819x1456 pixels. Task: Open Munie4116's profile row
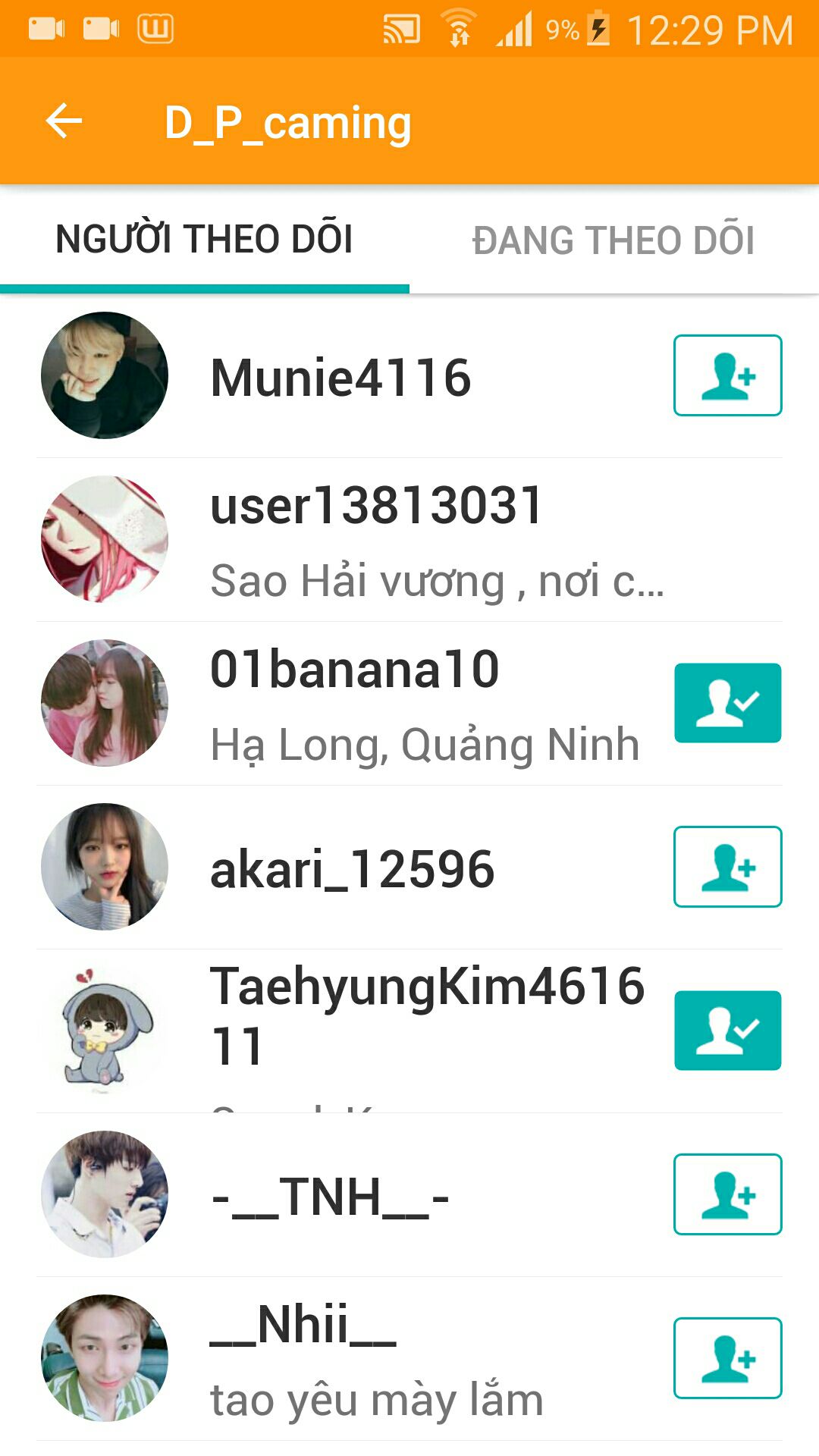pyautogui.click(x=340, y=377)
